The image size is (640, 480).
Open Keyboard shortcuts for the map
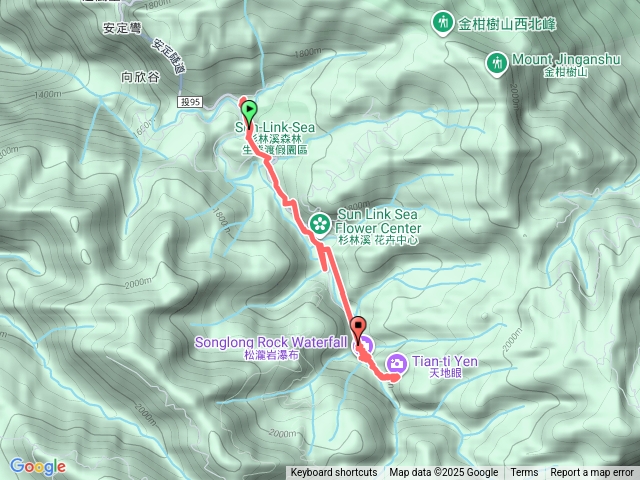(334, 473)
